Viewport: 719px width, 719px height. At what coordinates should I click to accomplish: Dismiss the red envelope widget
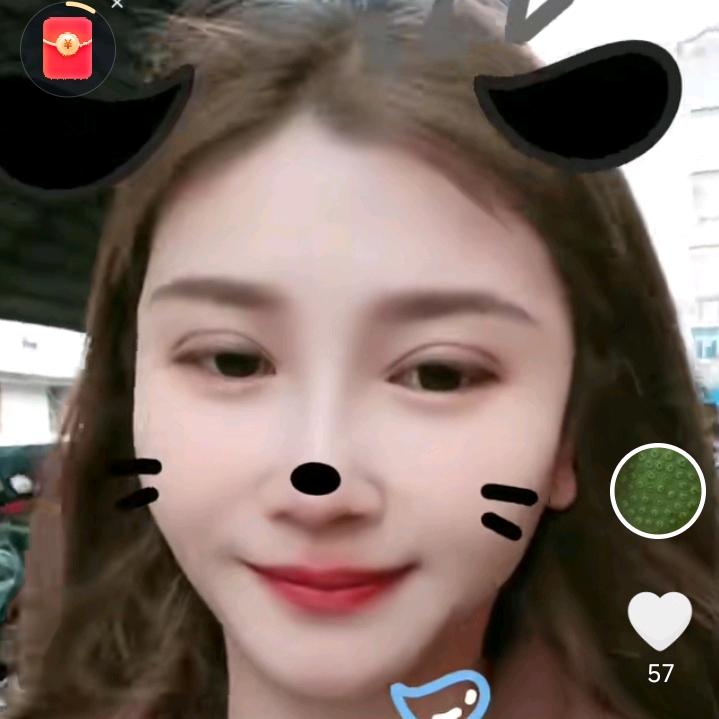point(117,4)
